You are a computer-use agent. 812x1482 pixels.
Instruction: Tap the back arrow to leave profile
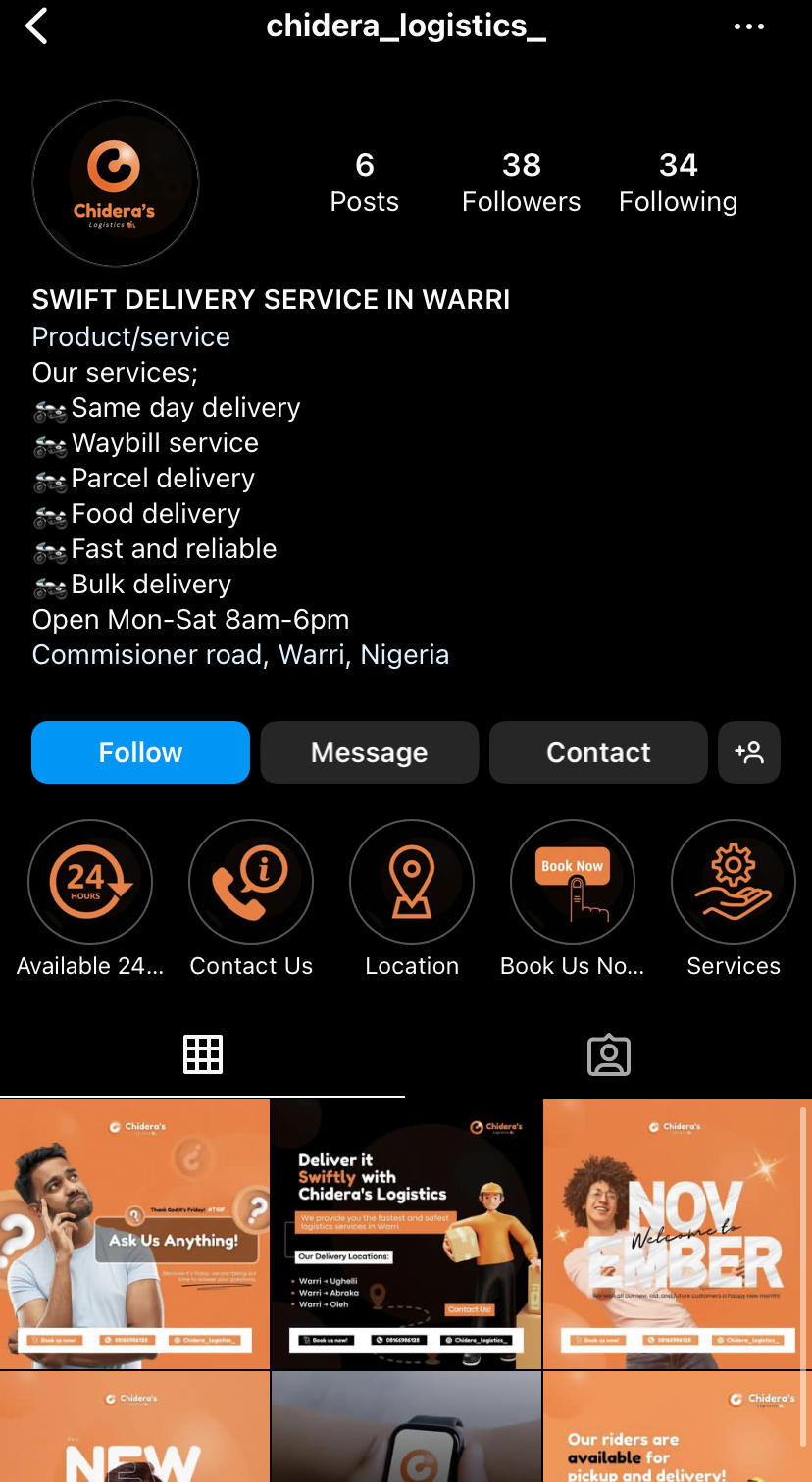coord(36,26)
